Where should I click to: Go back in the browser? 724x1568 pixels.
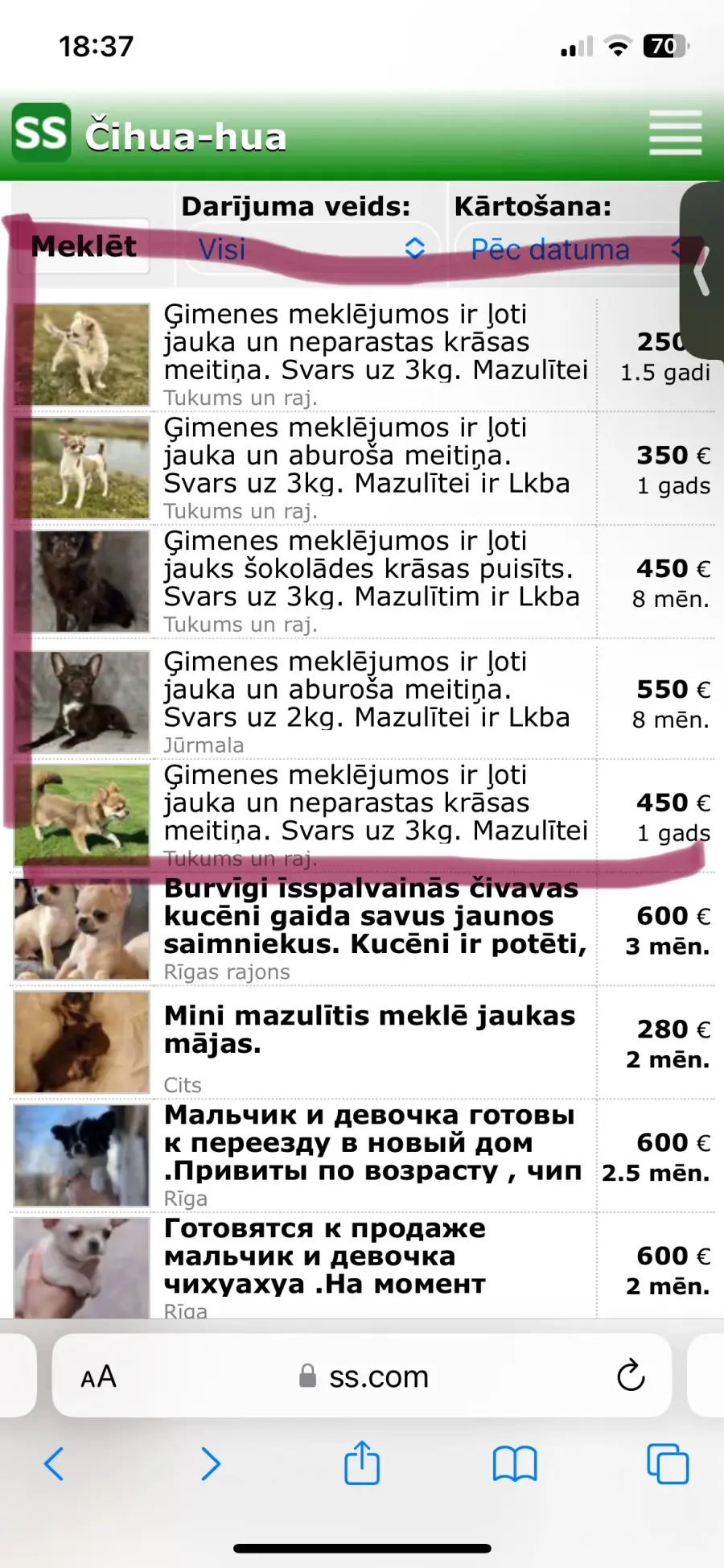[54, 1463]
